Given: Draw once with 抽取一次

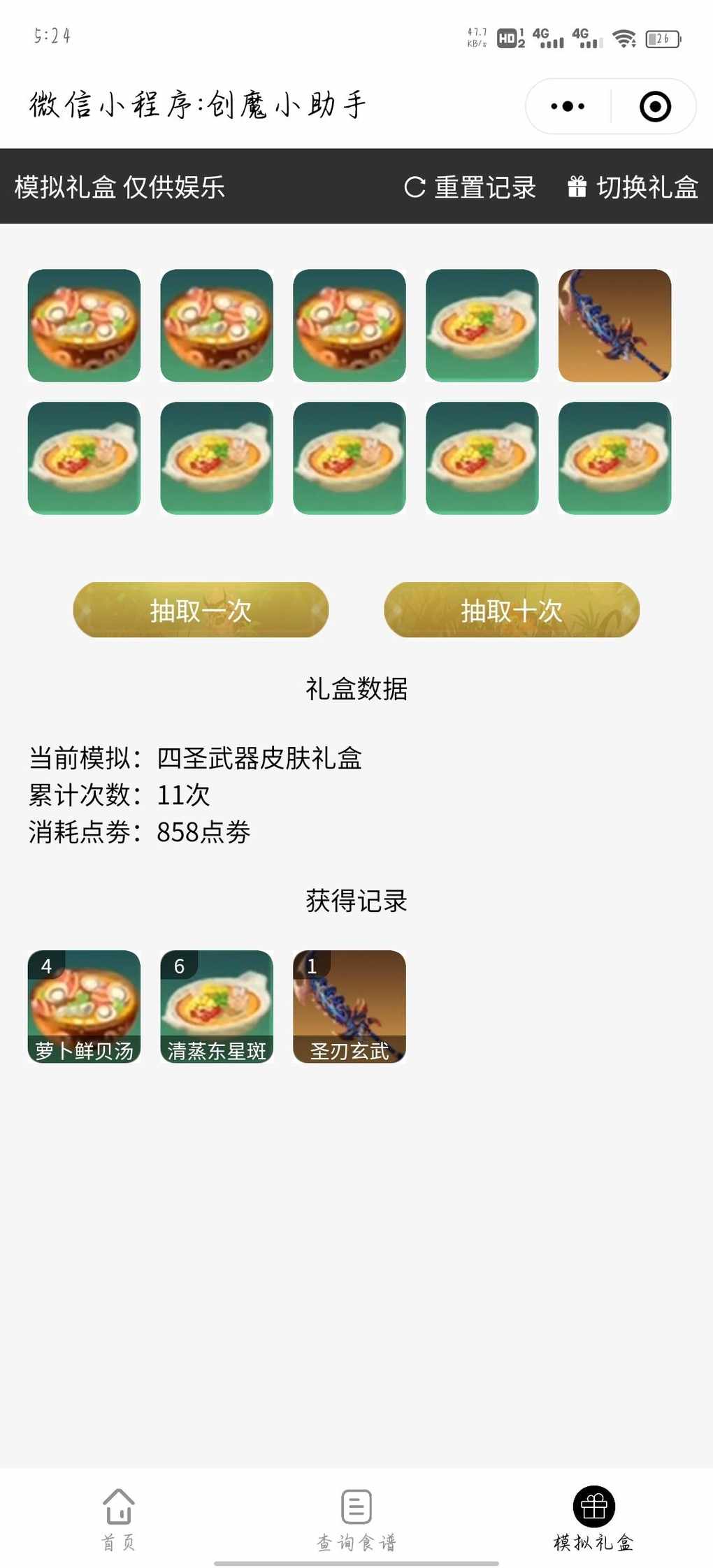Looking at the screenshot, I should 201,610.
